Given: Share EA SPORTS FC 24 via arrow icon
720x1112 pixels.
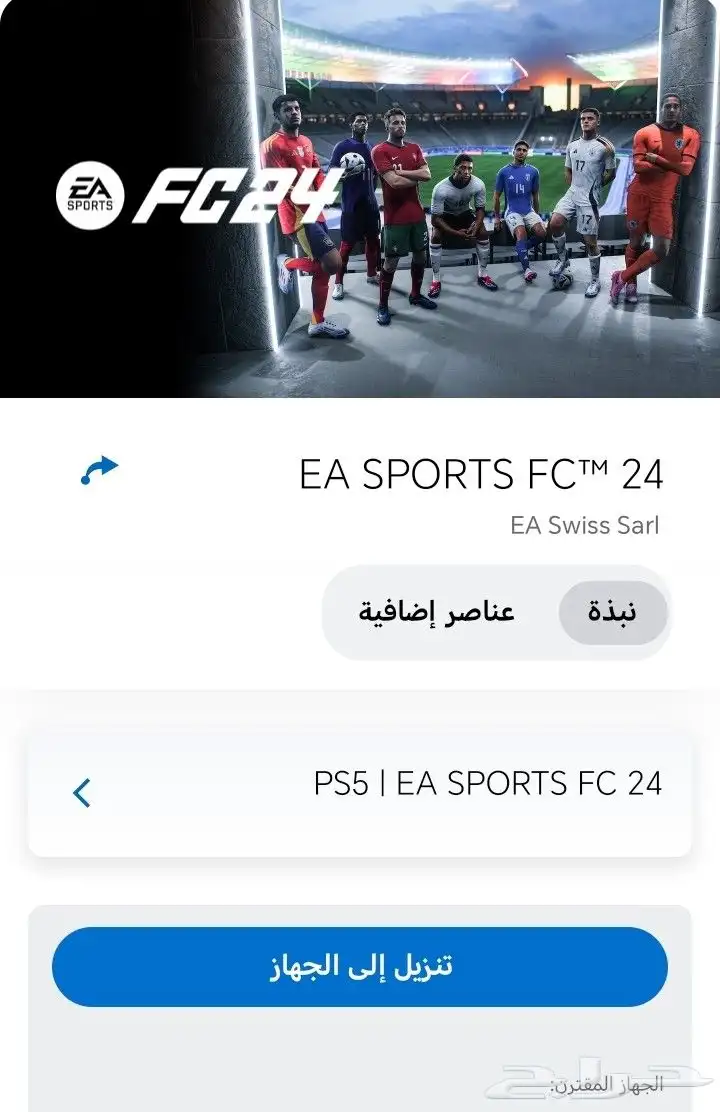Looking at the screenshot, I should coord(99,471).
